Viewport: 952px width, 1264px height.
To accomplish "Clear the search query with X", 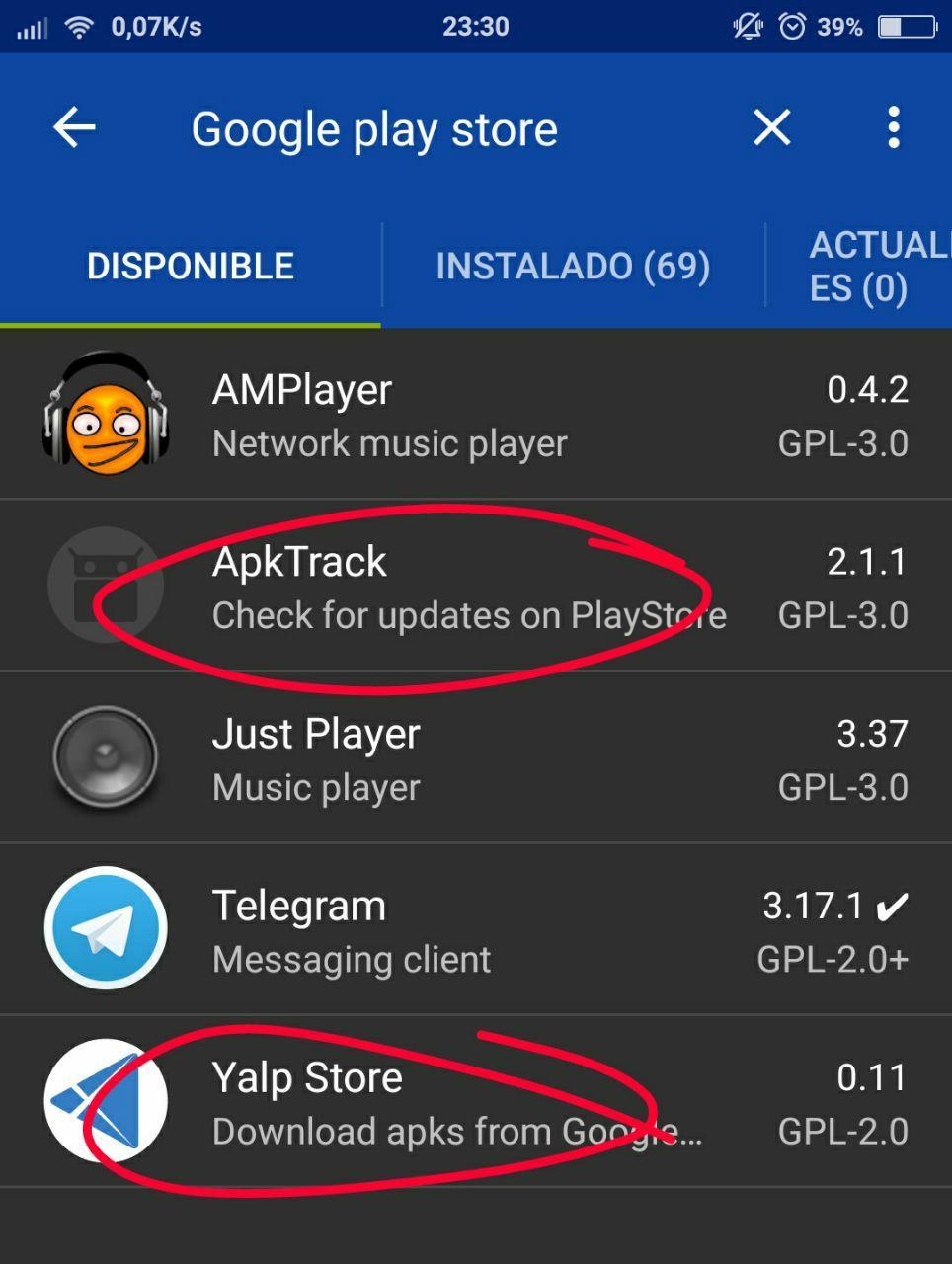I will coord(771,127).
